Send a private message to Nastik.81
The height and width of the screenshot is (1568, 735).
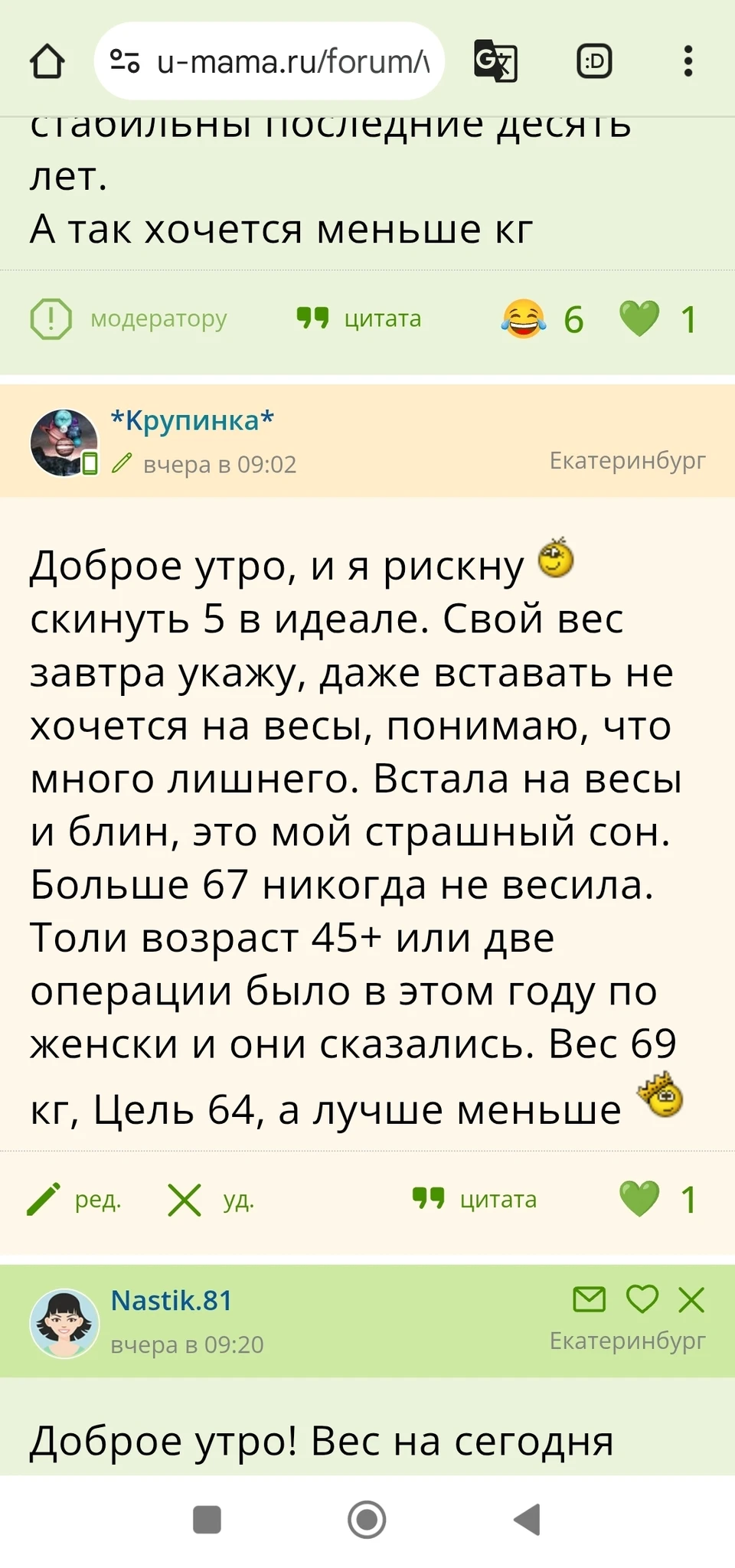point(589,1299)
